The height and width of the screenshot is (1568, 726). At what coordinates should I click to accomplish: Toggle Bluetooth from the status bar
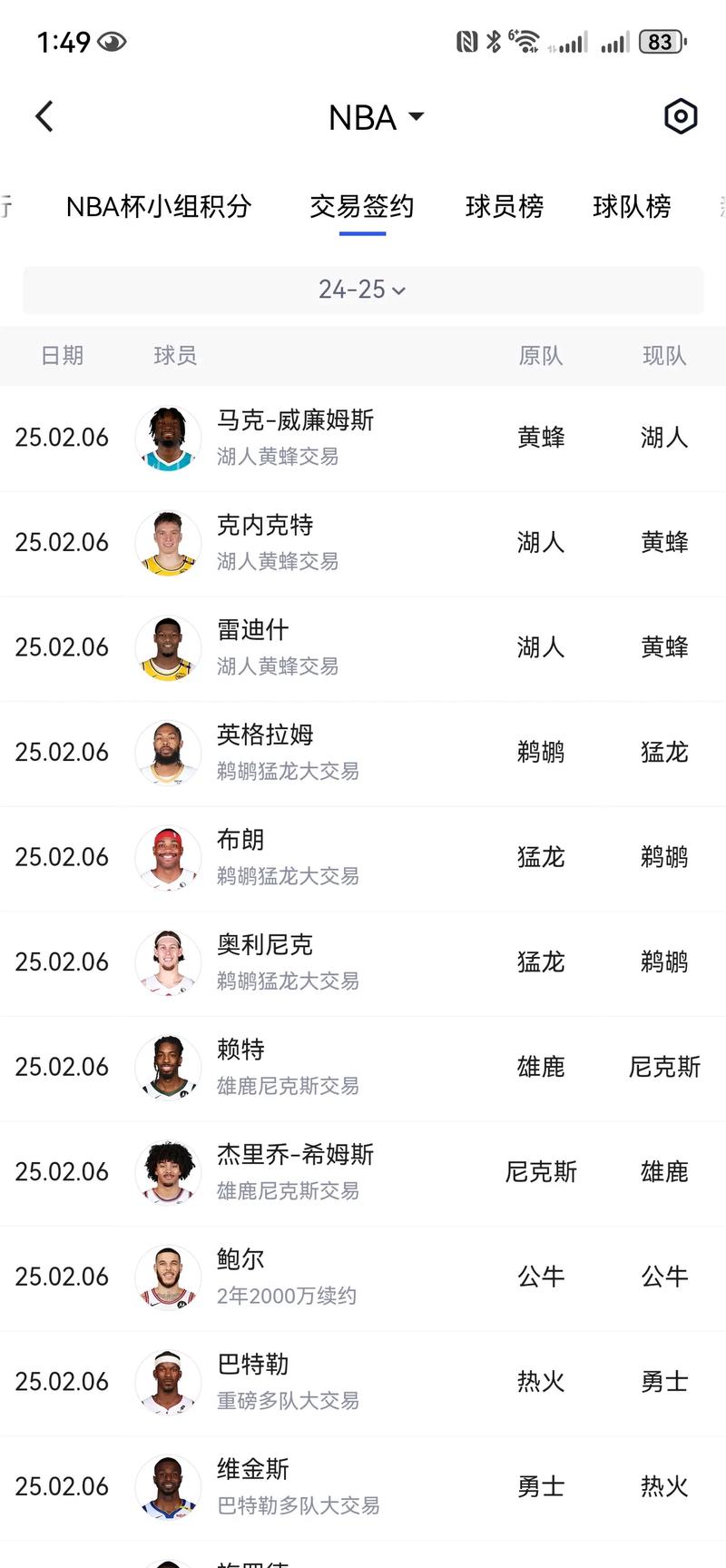pyautogui.click(x=494, y=40)
